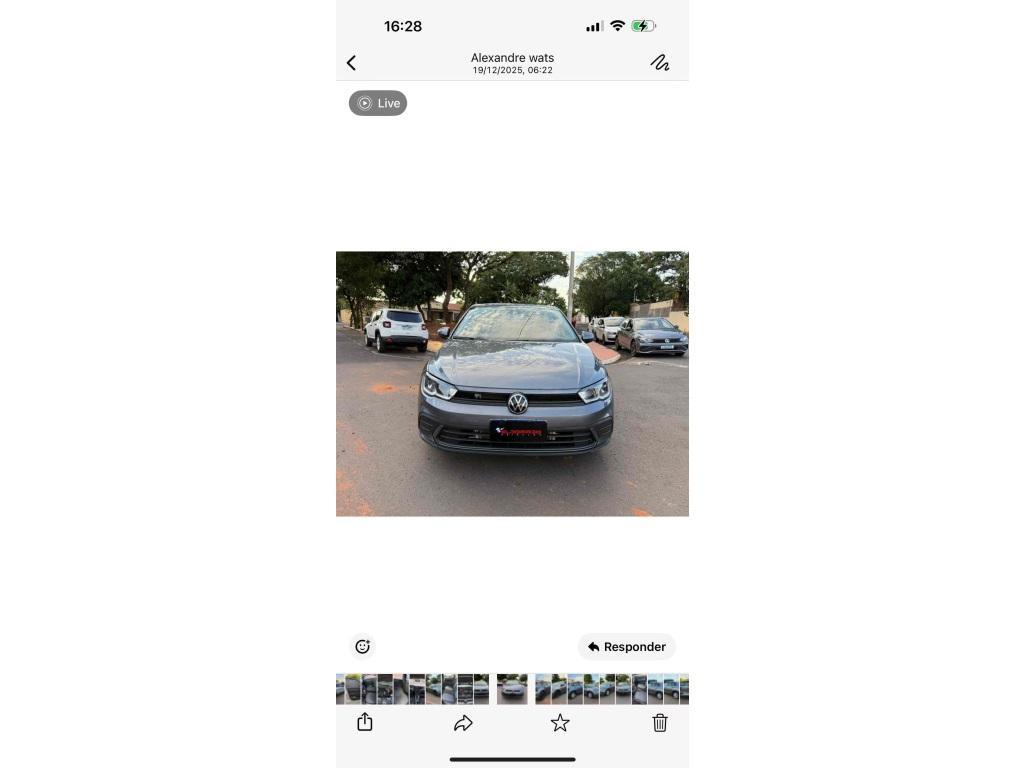Select the highlighted thumbnail in the filmstrip

click(512, 688)
